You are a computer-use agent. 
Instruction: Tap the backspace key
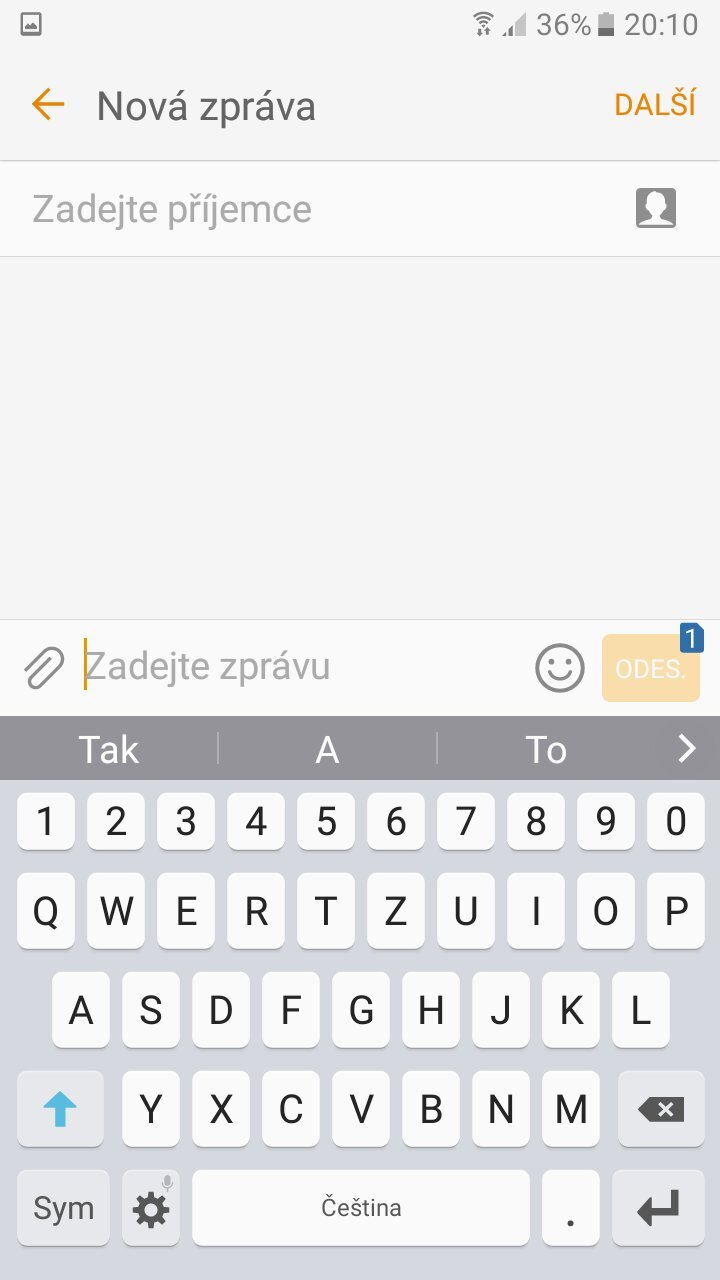pos(660,1109)
